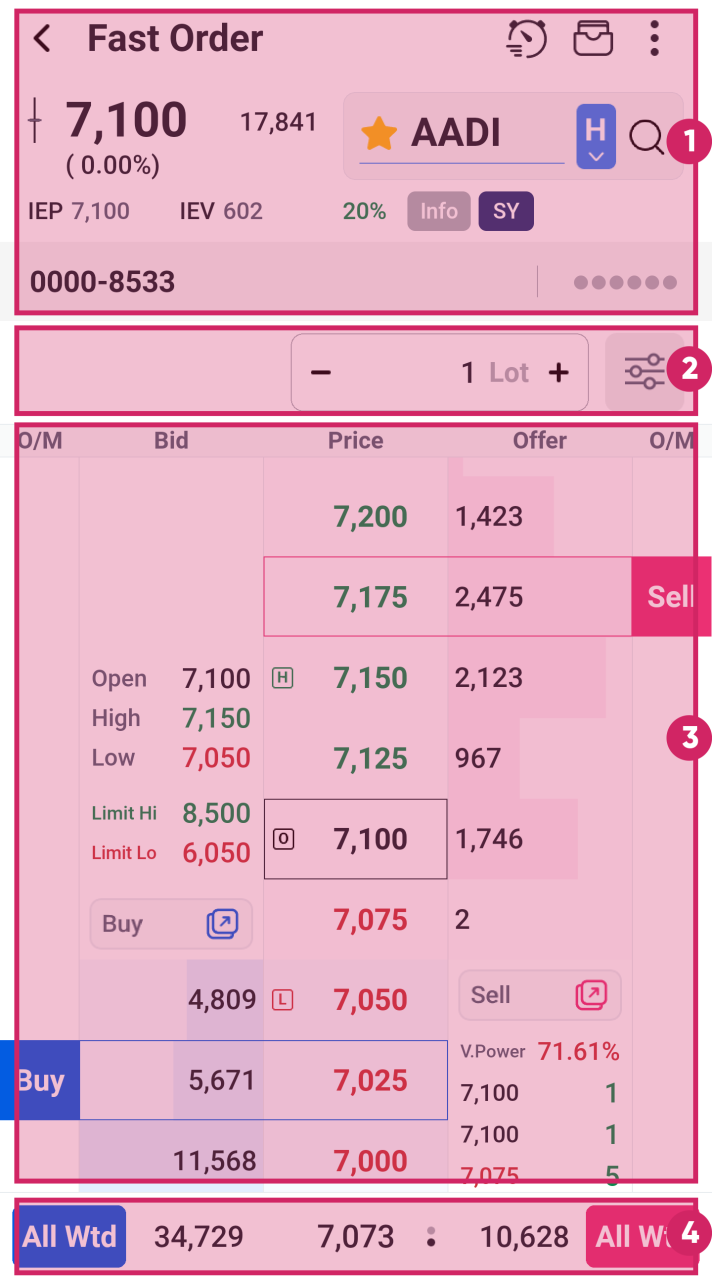
Task: Open the Sell pop-out button
Action: [x=540, y=995]
